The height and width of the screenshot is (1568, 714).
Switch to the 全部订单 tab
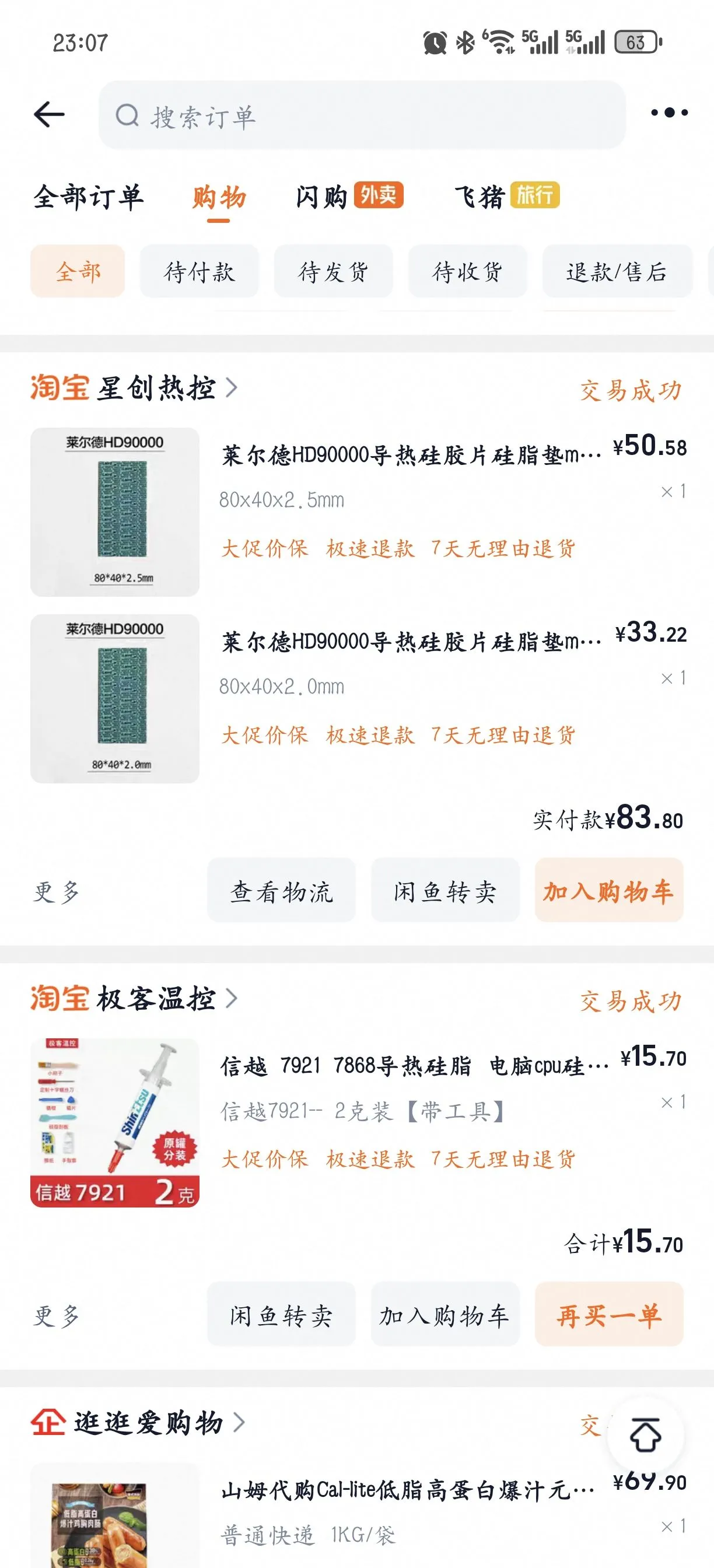pyautogui.click(x=88, y=197)
